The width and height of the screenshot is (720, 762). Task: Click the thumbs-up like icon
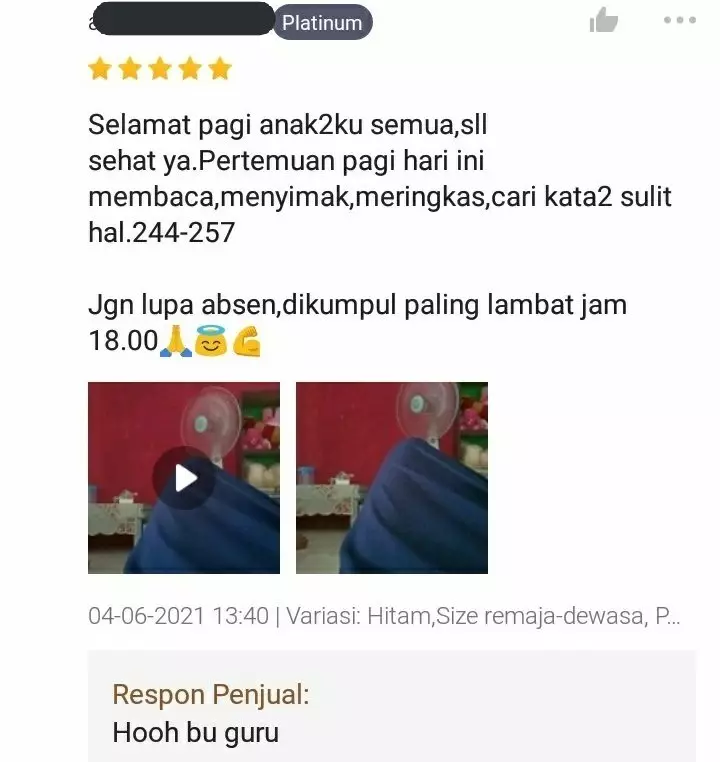tap(604, 20)
